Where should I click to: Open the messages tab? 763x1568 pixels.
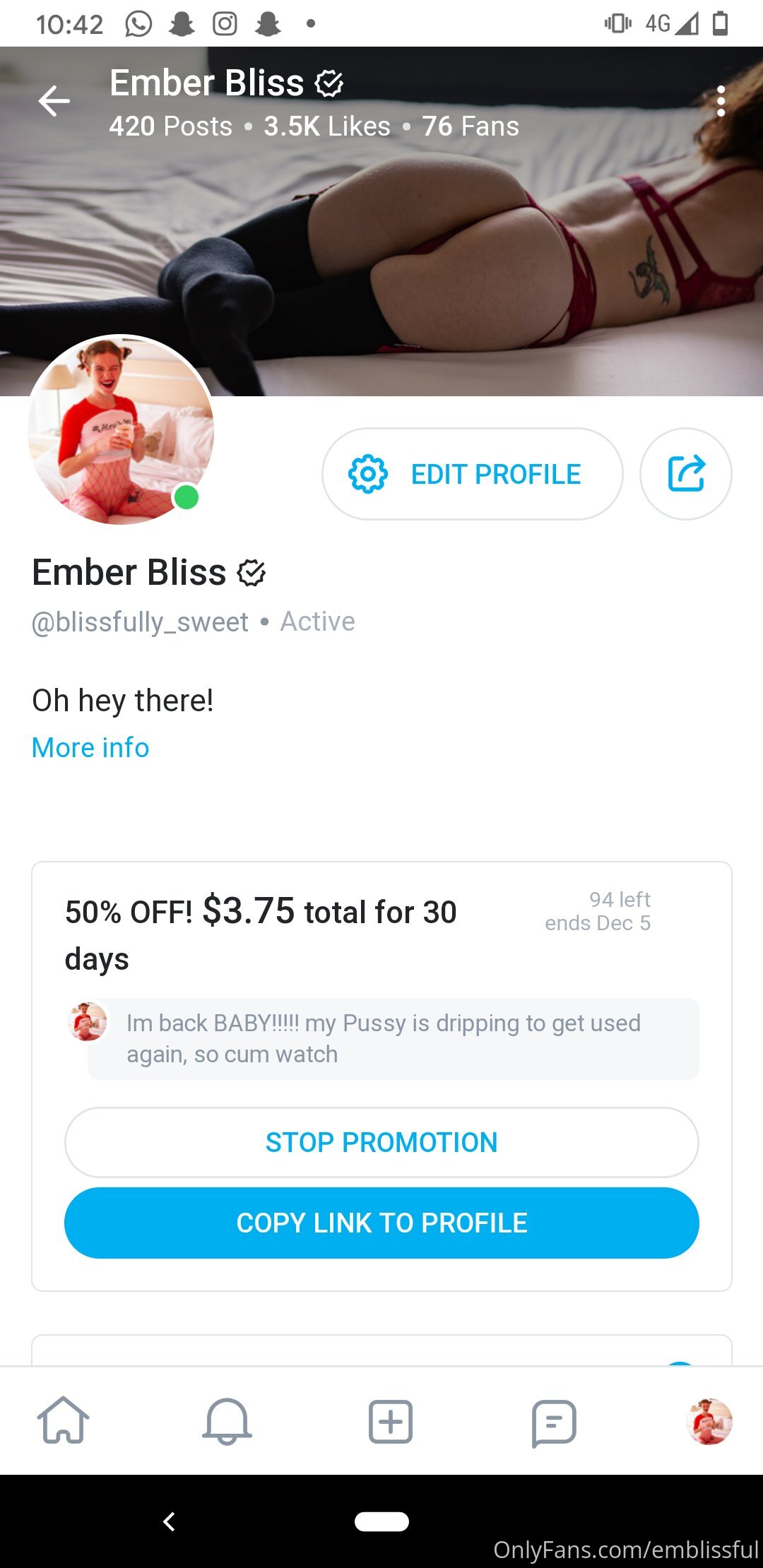[x=554, y=1423]
